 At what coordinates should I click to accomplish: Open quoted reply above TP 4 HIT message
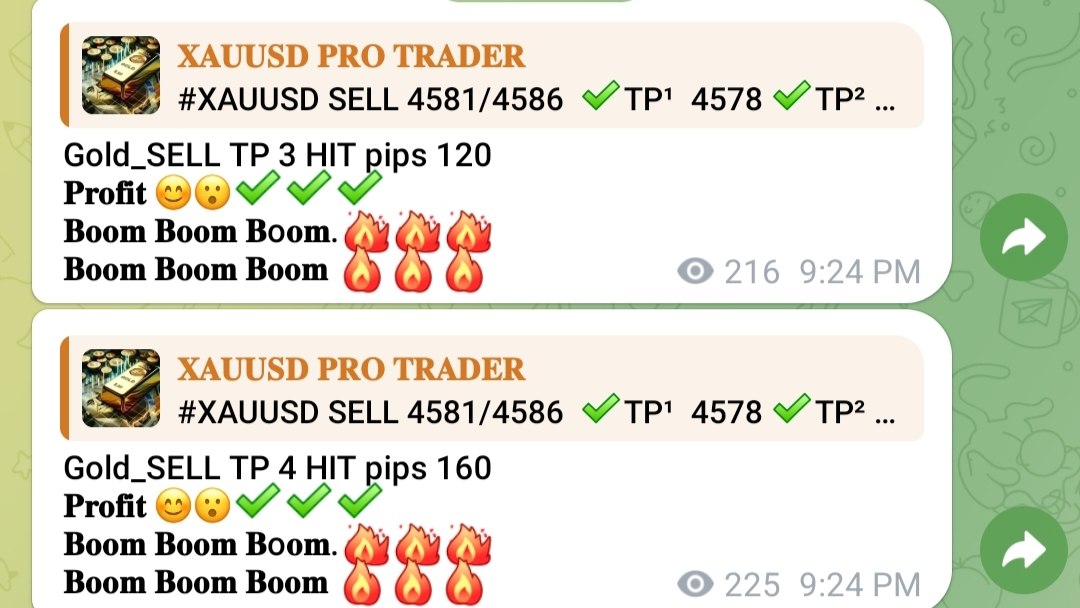[x=492, y=388]
